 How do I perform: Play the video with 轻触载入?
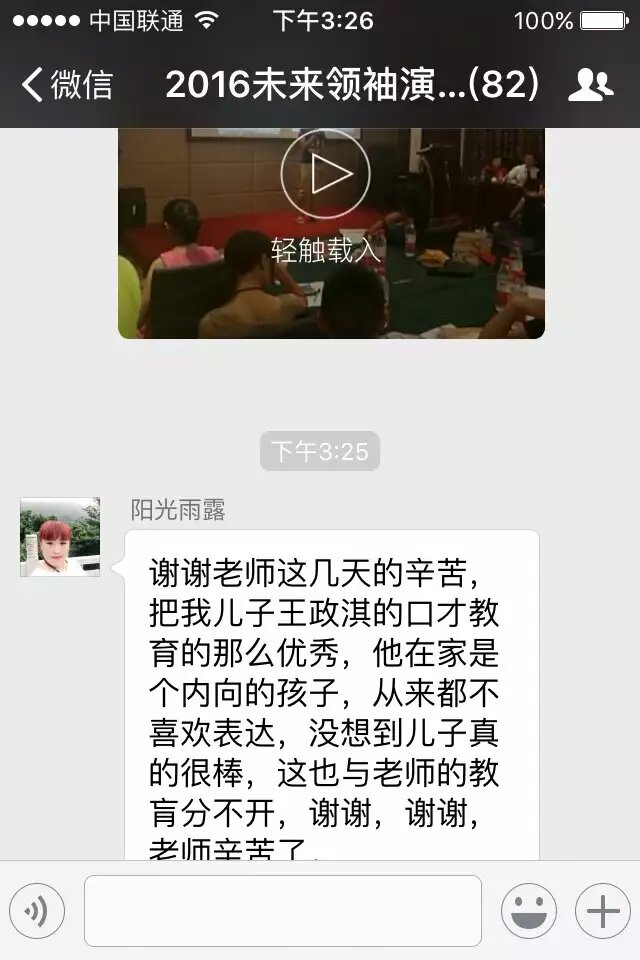coord(325,175)
